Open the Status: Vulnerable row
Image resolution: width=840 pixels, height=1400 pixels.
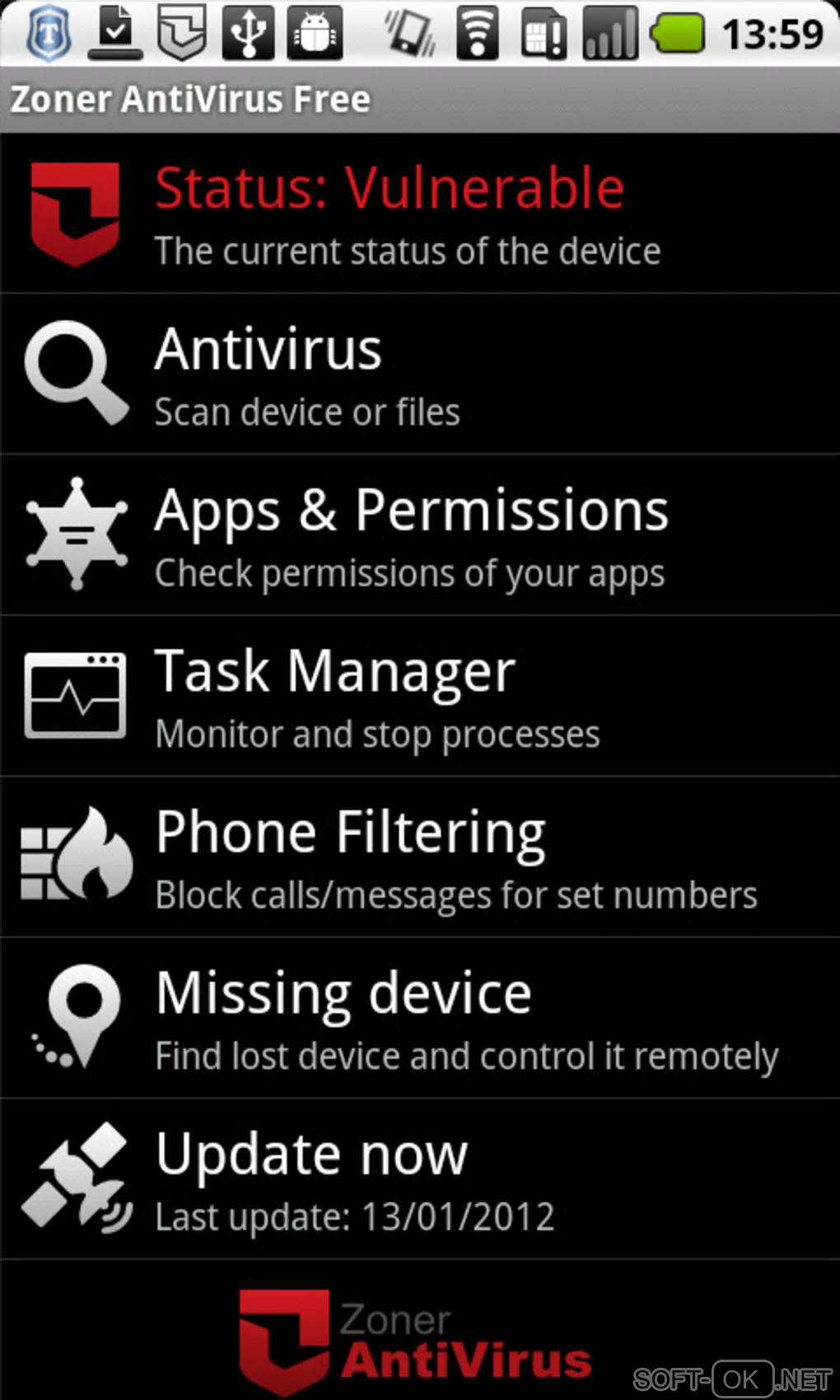click(420, 214)
